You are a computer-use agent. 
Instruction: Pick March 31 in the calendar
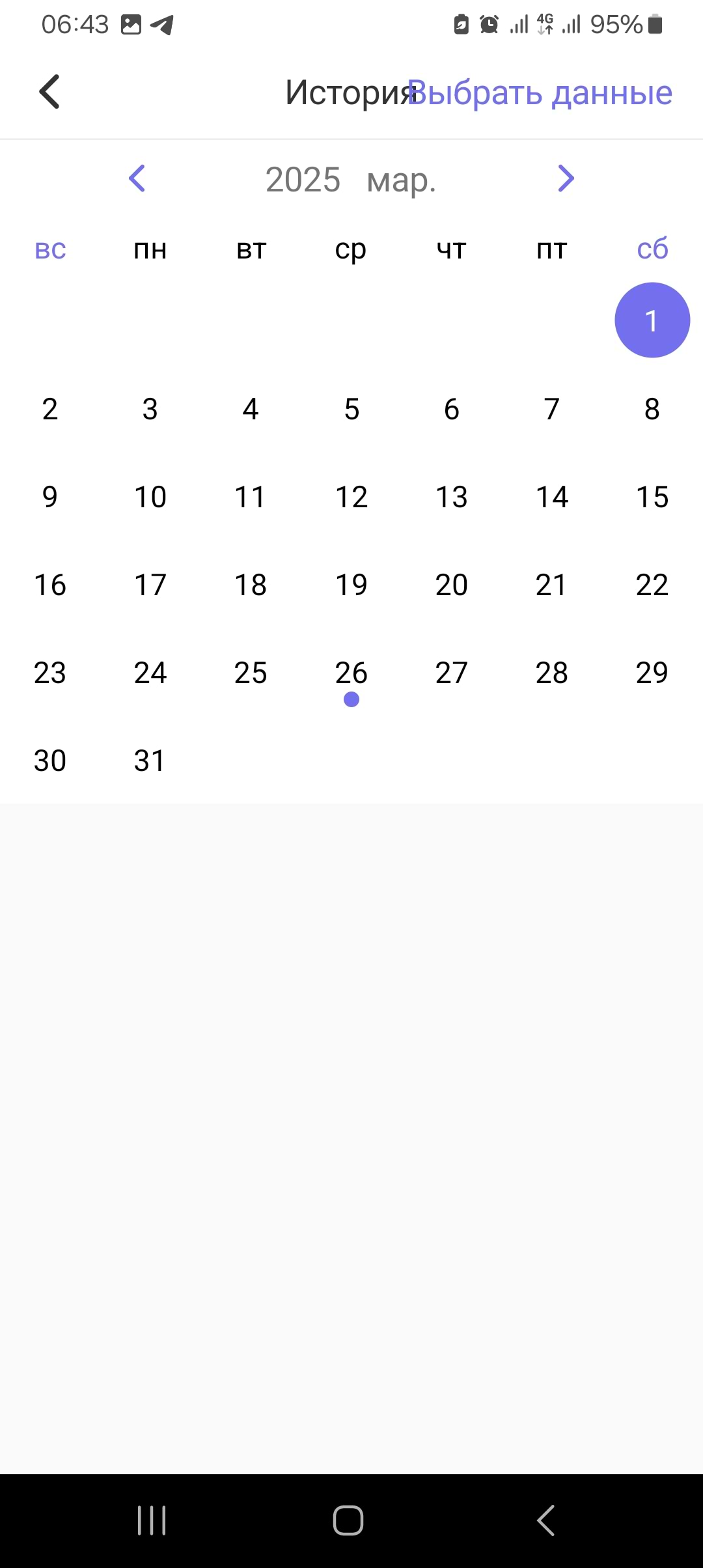tap(150, 761)
